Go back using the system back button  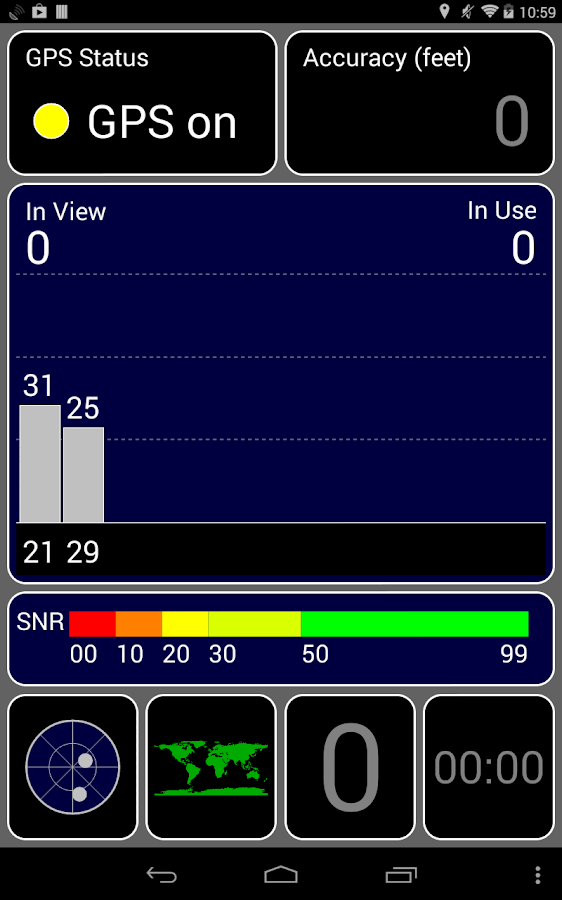click(162, 875)
